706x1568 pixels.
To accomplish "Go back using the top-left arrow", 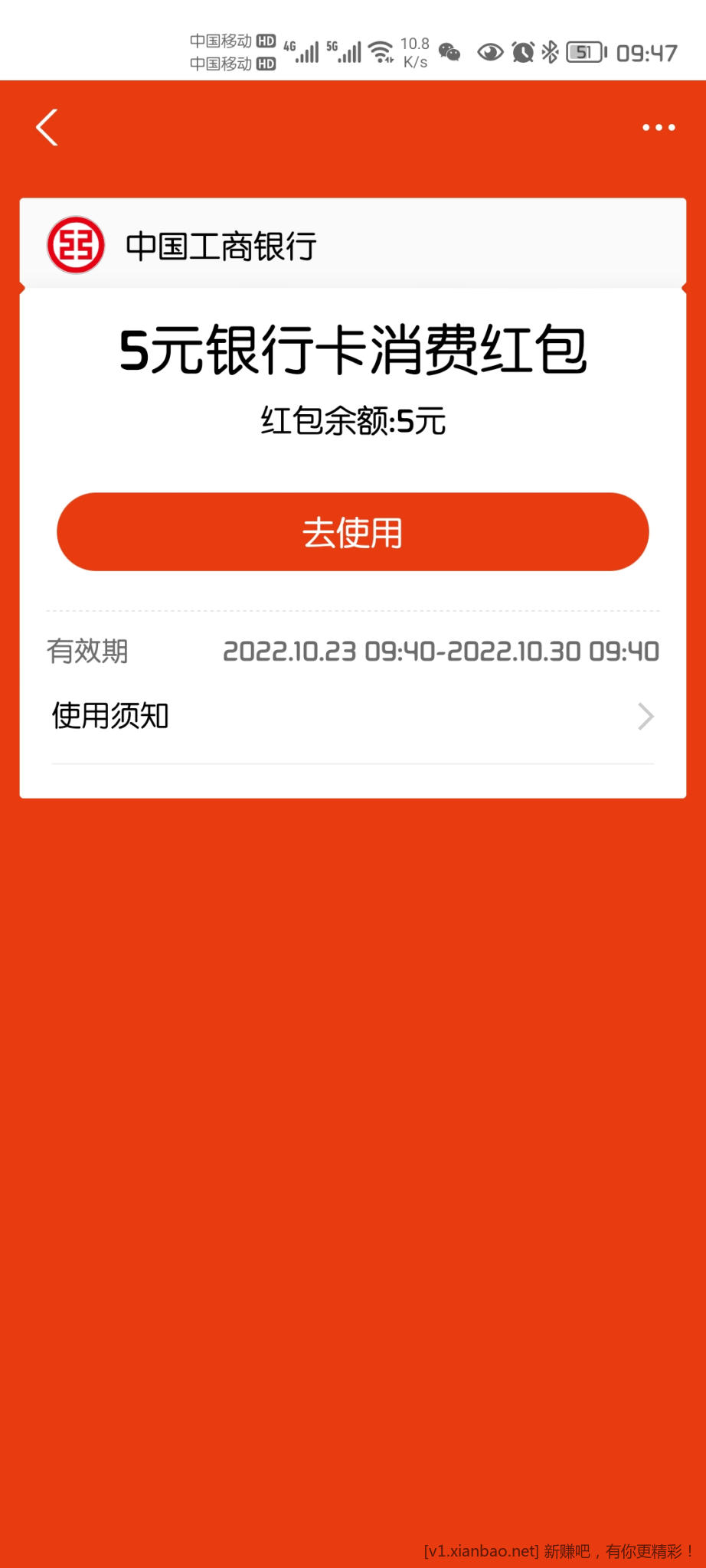I will tap(47, 127).
